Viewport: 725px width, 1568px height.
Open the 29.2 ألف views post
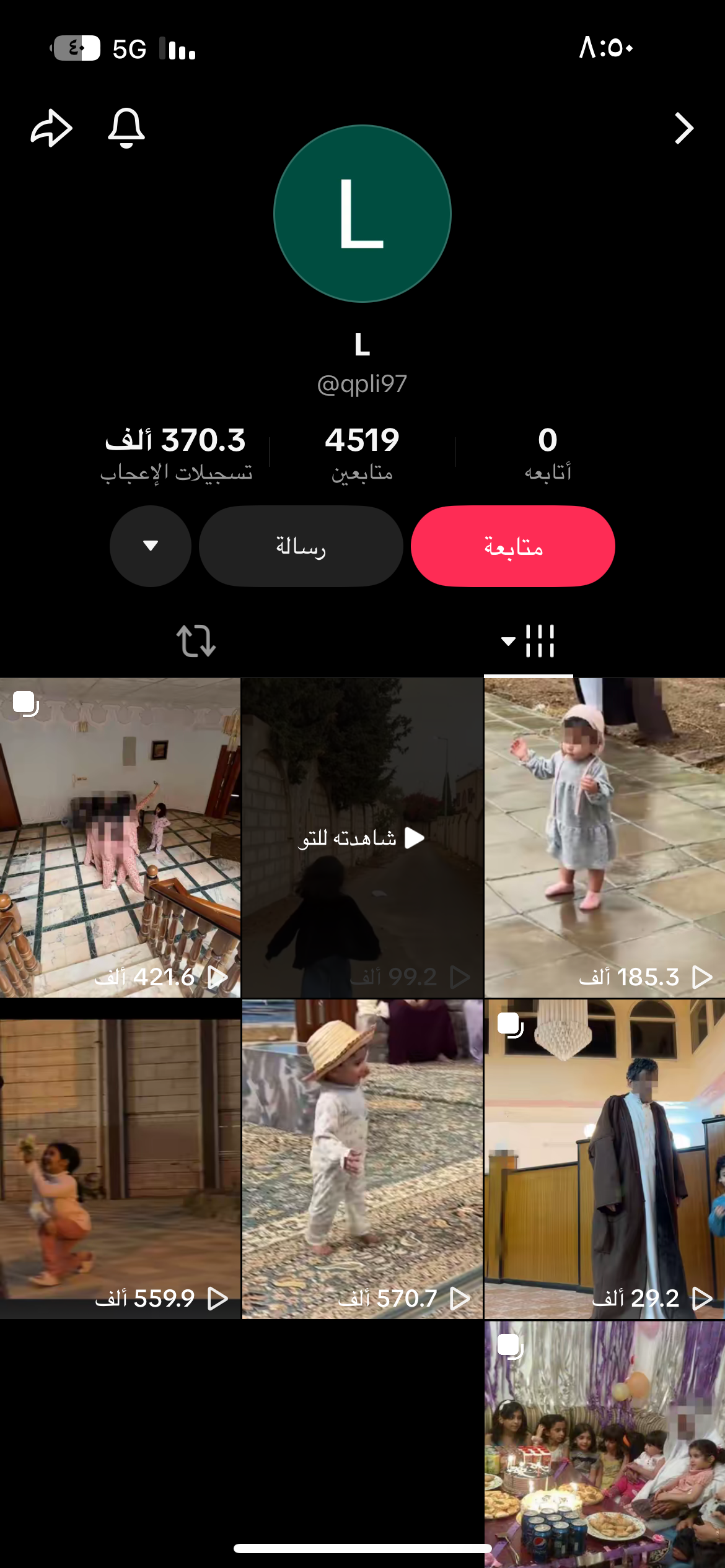coord(604,1158)
